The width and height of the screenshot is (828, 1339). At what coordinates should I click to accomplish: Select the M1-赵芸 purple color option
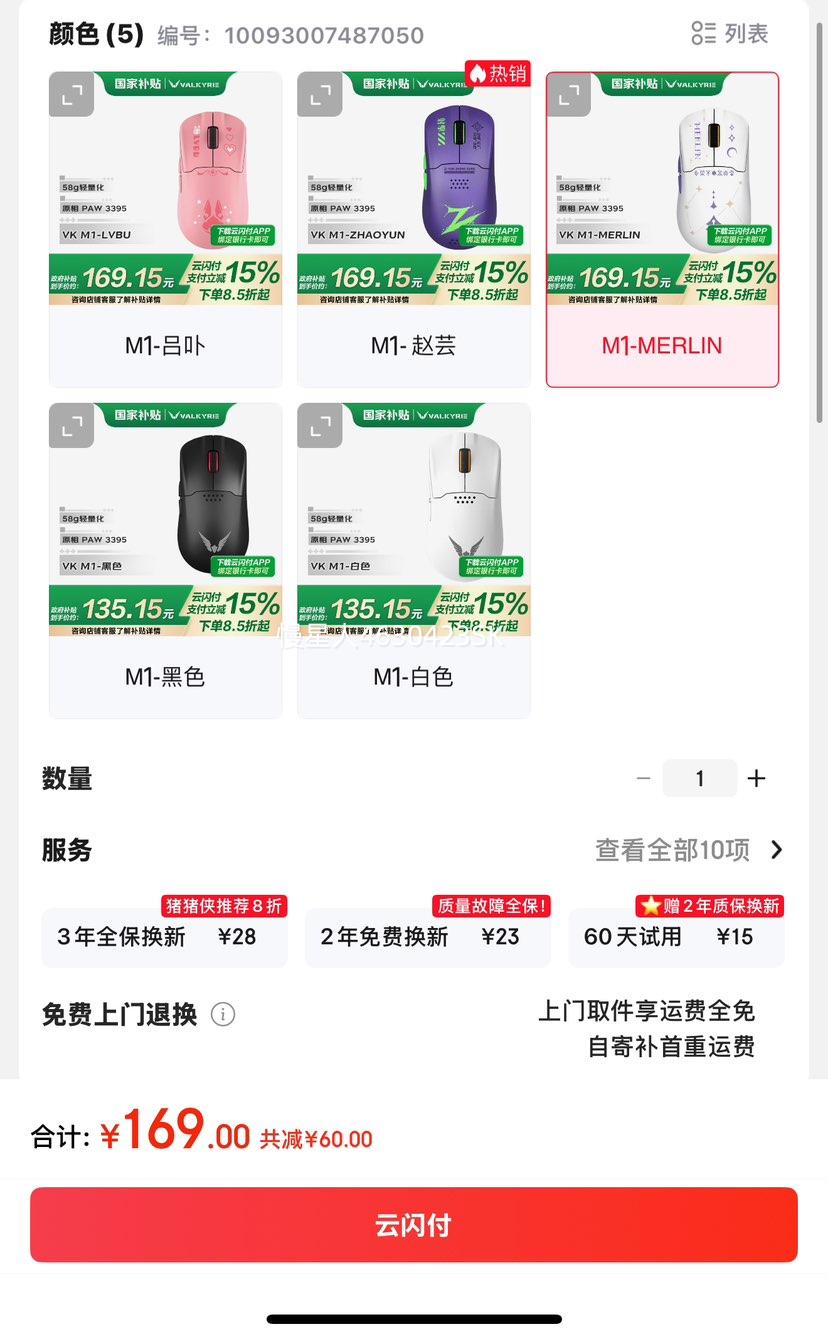(x=413, y=229)
